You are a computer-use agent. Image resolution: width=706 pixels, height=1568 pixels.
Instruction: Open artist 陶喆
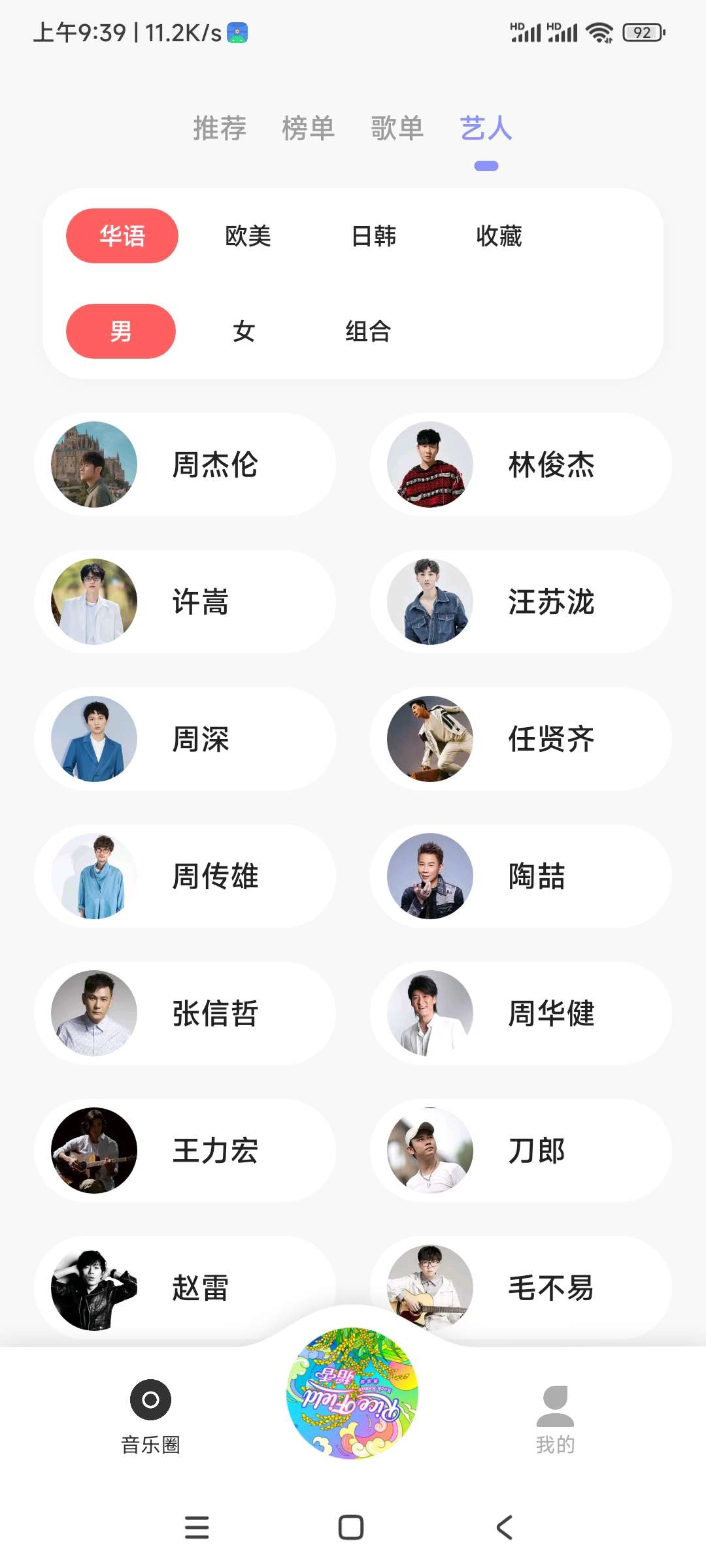coord(521,876)
